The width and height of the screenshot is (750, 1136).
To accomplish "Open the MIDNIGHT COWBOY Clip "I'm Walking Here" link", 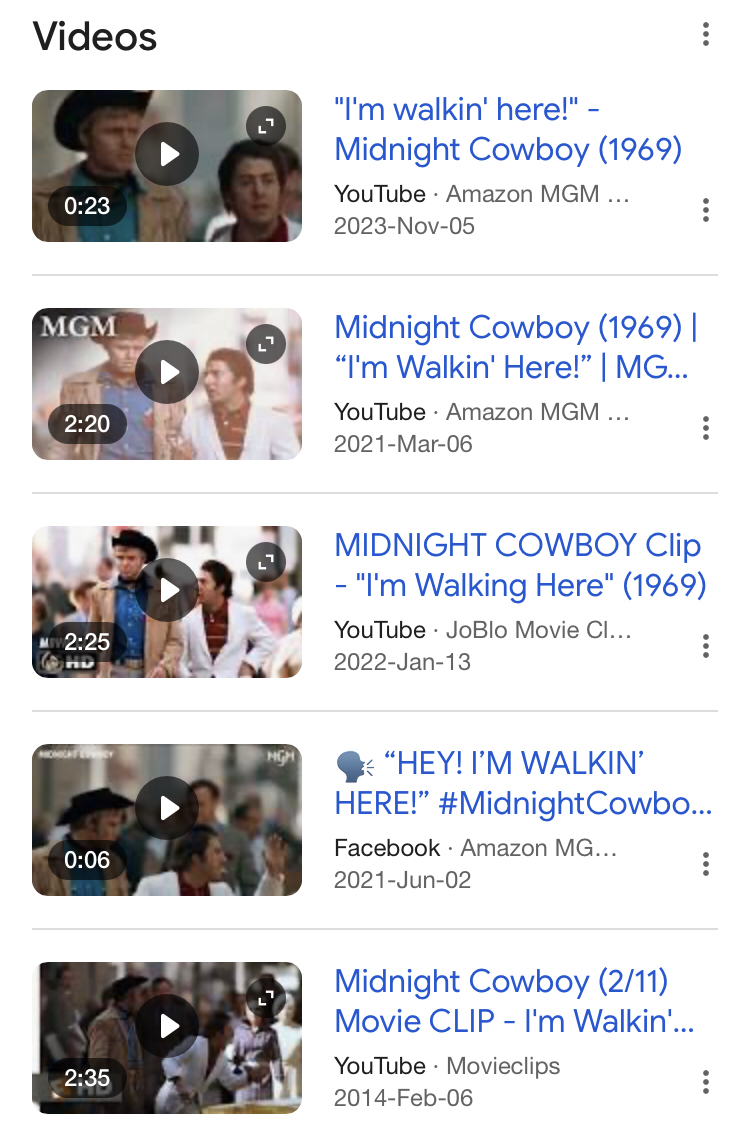I will pos(520,565).
